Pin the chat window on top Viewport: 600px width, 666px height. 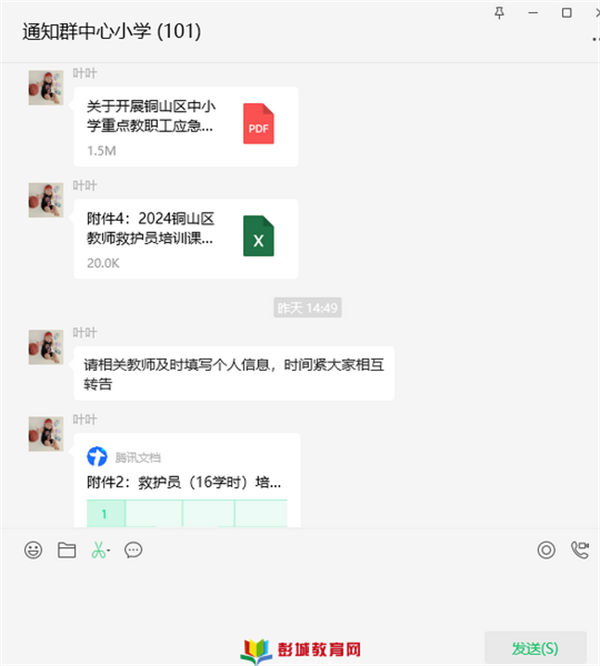point(500,12)
